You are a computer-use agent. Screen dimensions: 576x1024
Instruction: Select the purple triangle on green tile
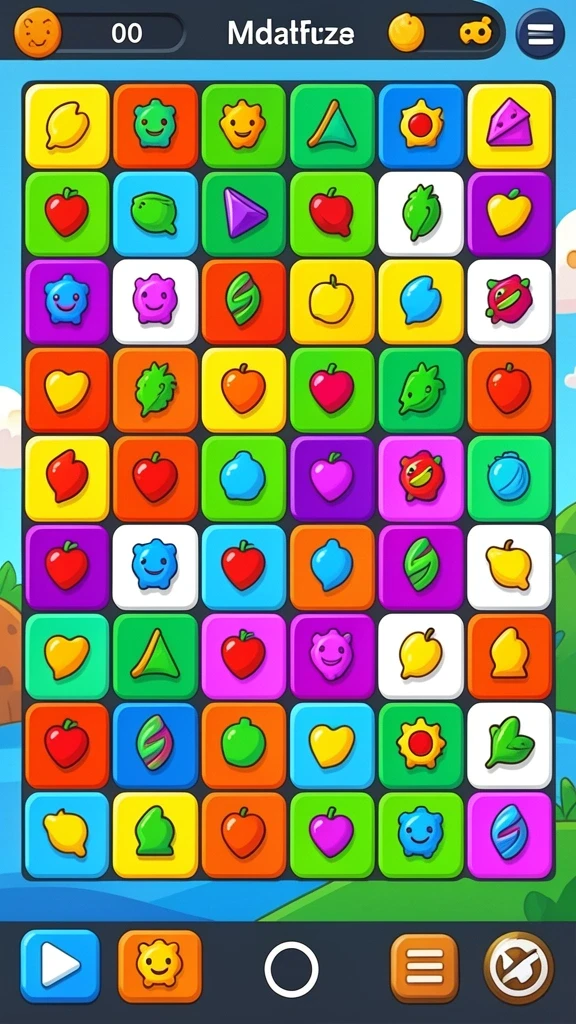[244, 213]
